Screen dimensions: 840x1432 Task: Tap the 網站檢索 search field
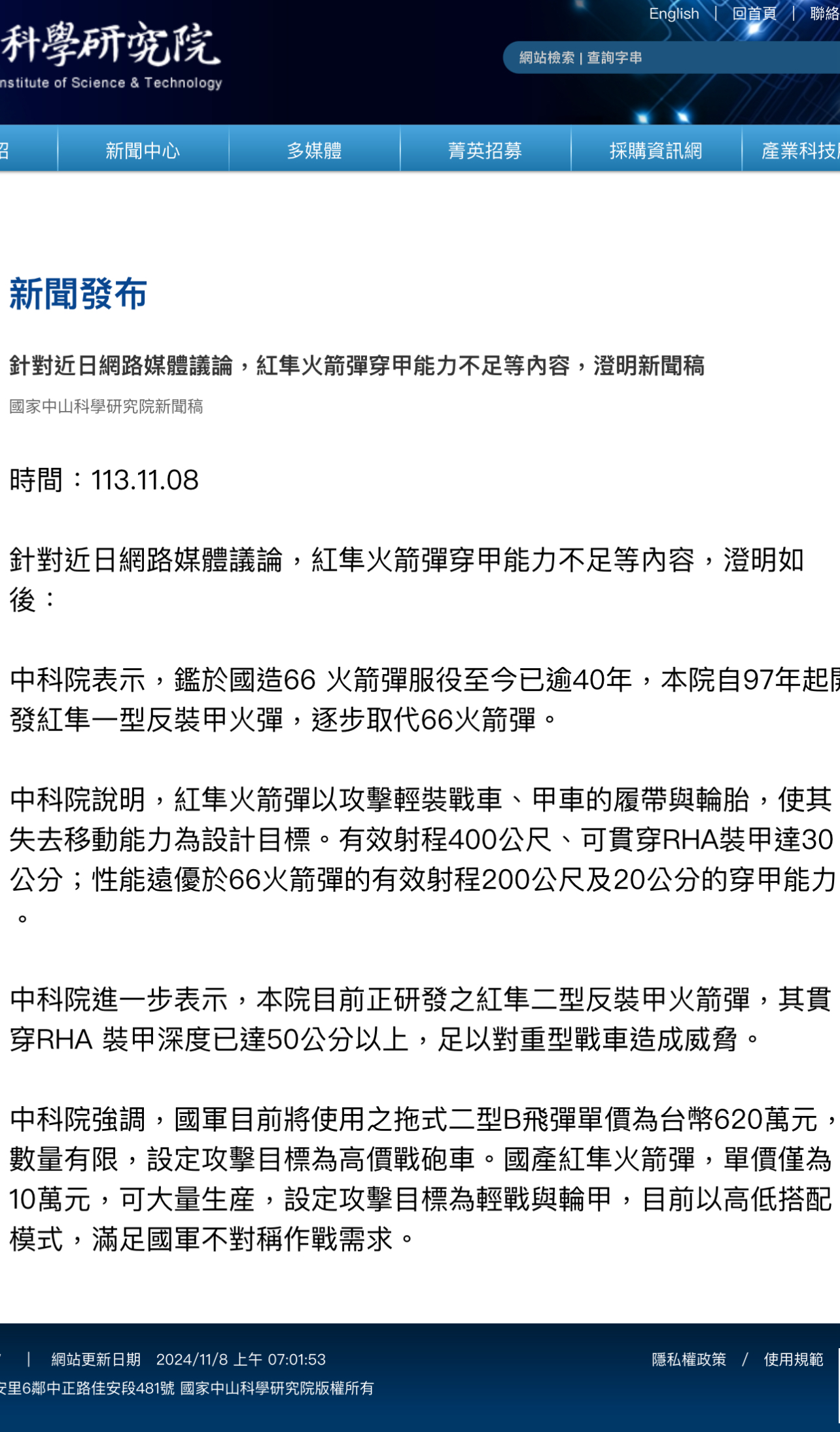671,58
